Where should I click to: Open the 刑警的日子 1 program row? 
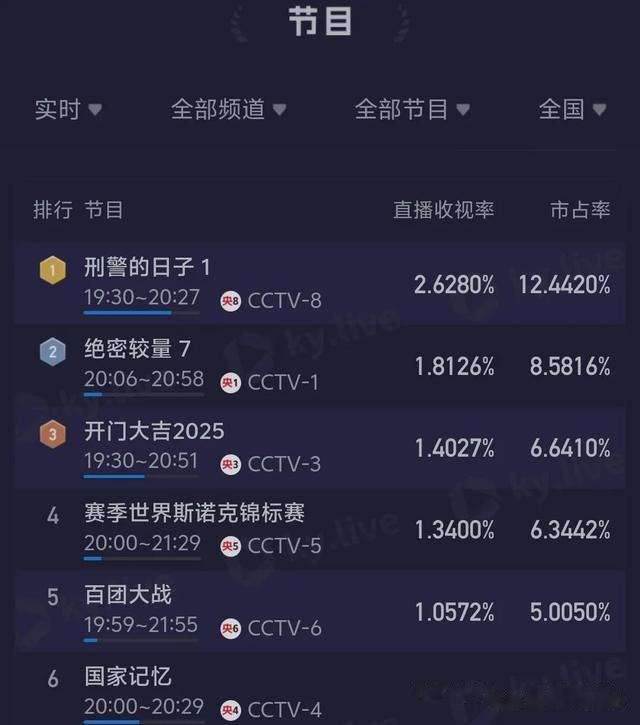coord(320,283)
